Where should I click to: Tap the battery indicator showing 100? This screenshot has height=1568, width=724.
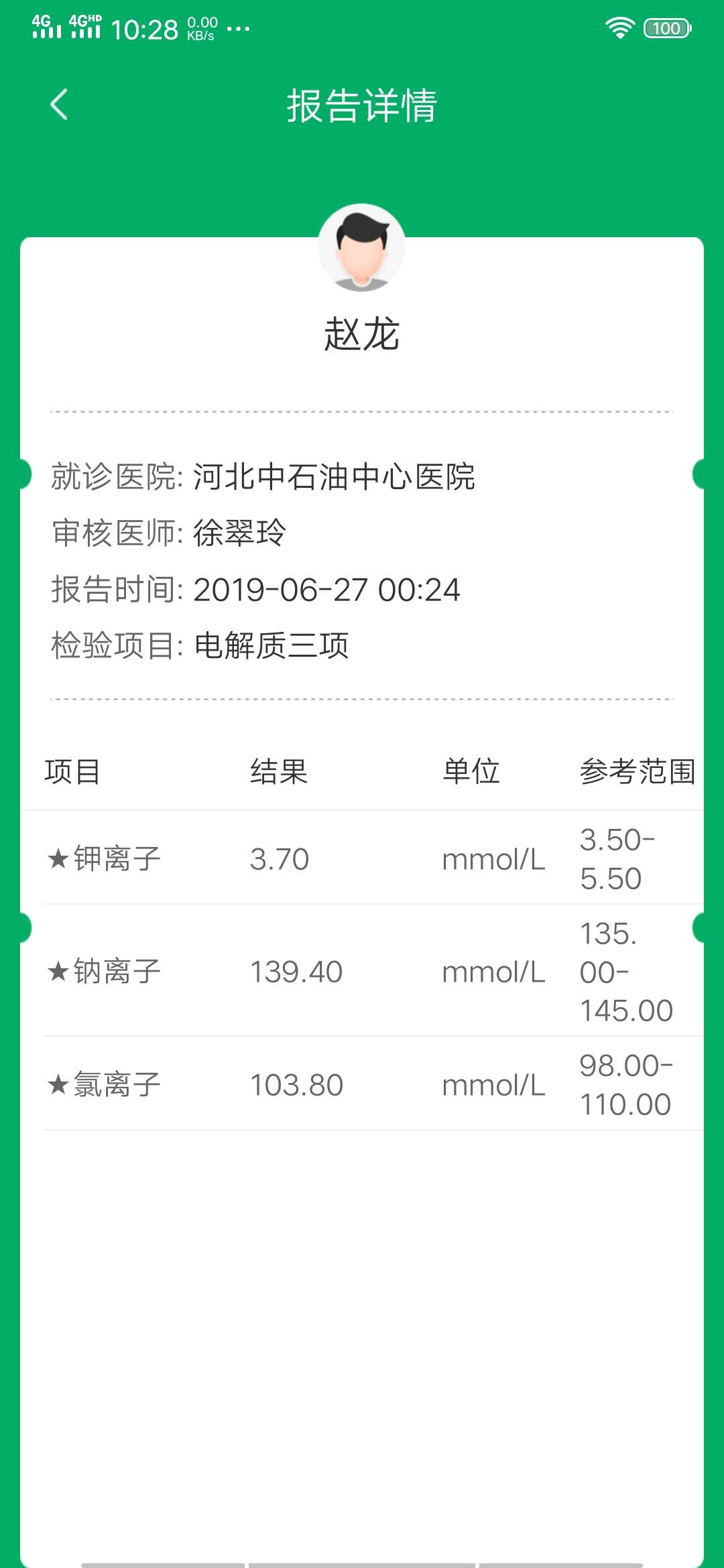666,27
